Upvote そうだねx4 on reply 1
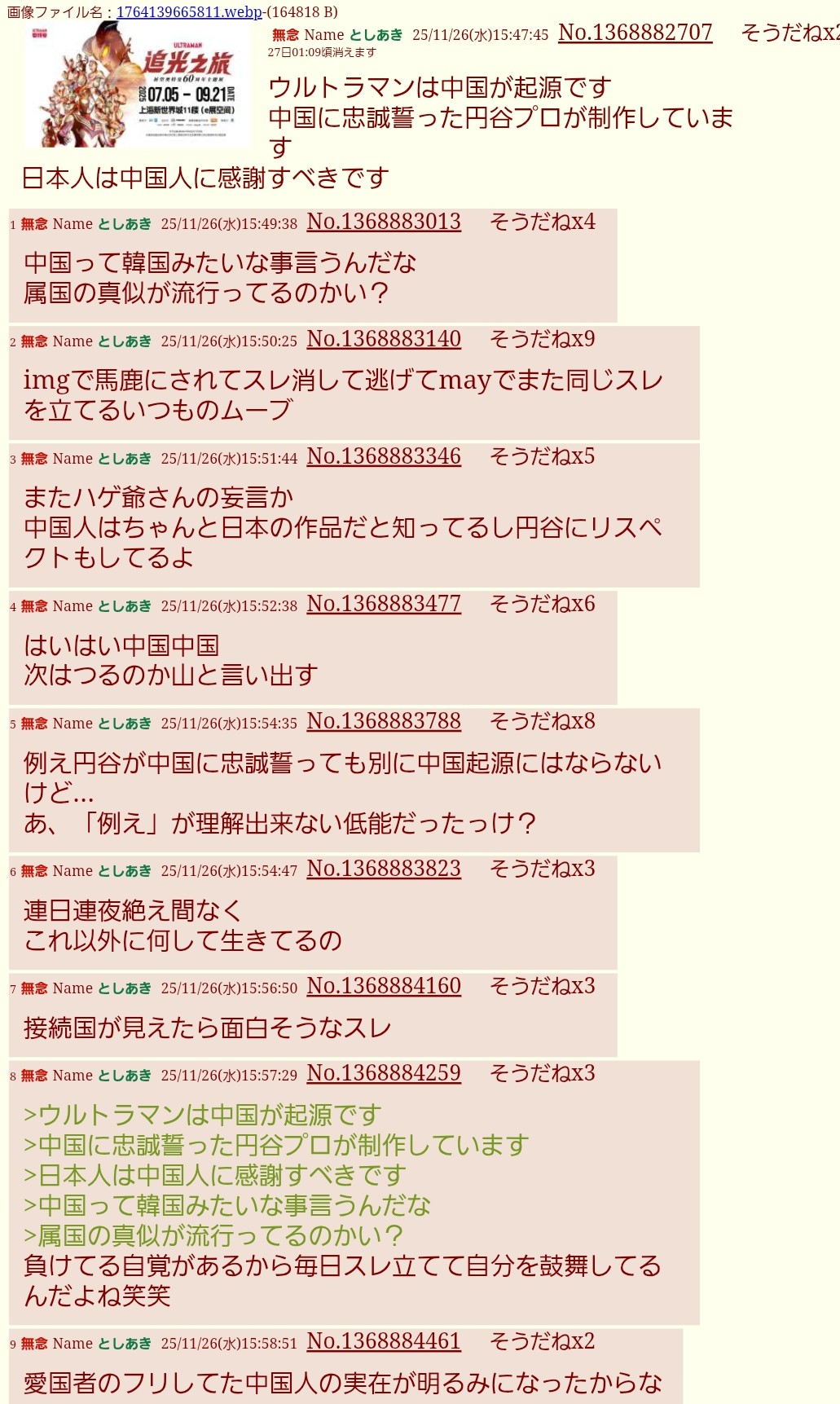This screenshot has height=1404, width=840. [542, 222]
